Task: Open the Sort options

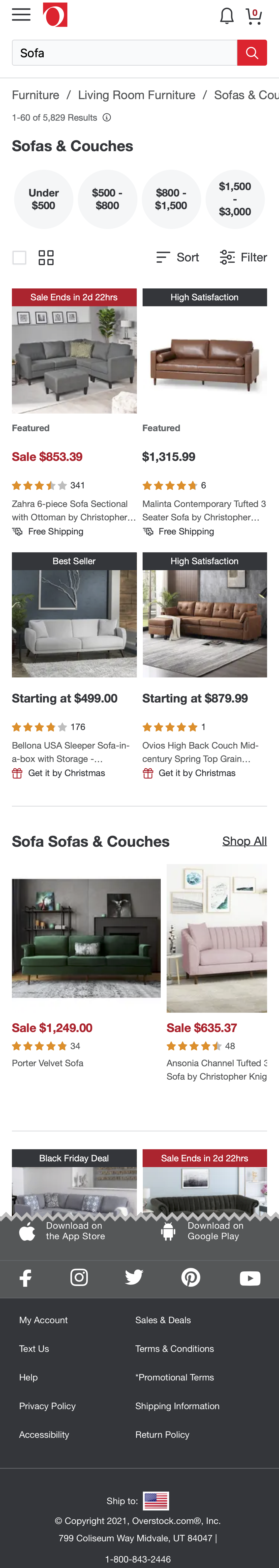Action: coord(178,257)
